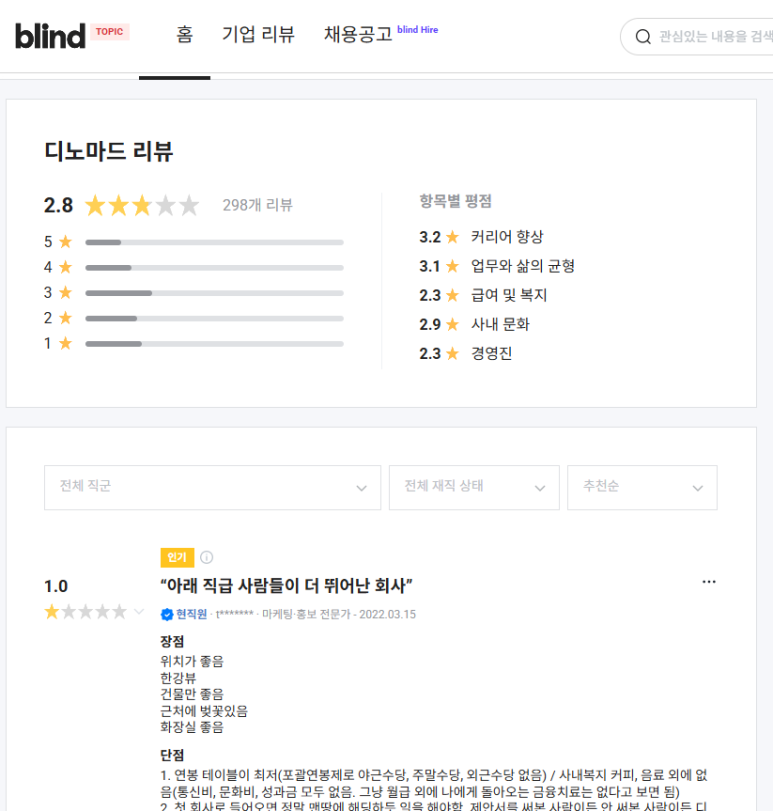Open the 추천순 sort dropdown
The height and width of the screenshot is (811, 773).
click(x=642, y=487)
